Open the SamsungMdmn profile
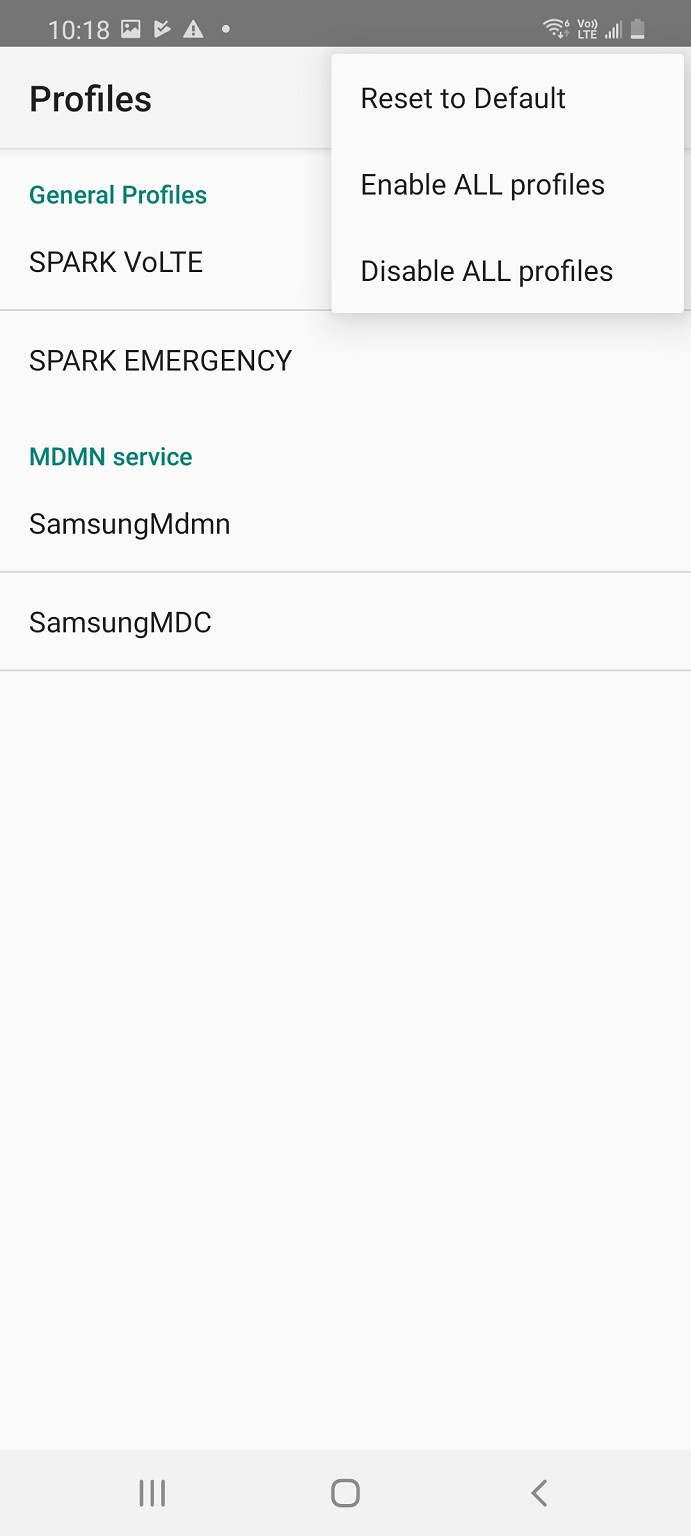Viewport: 691px width, 1536px height. tap(130, 524)
